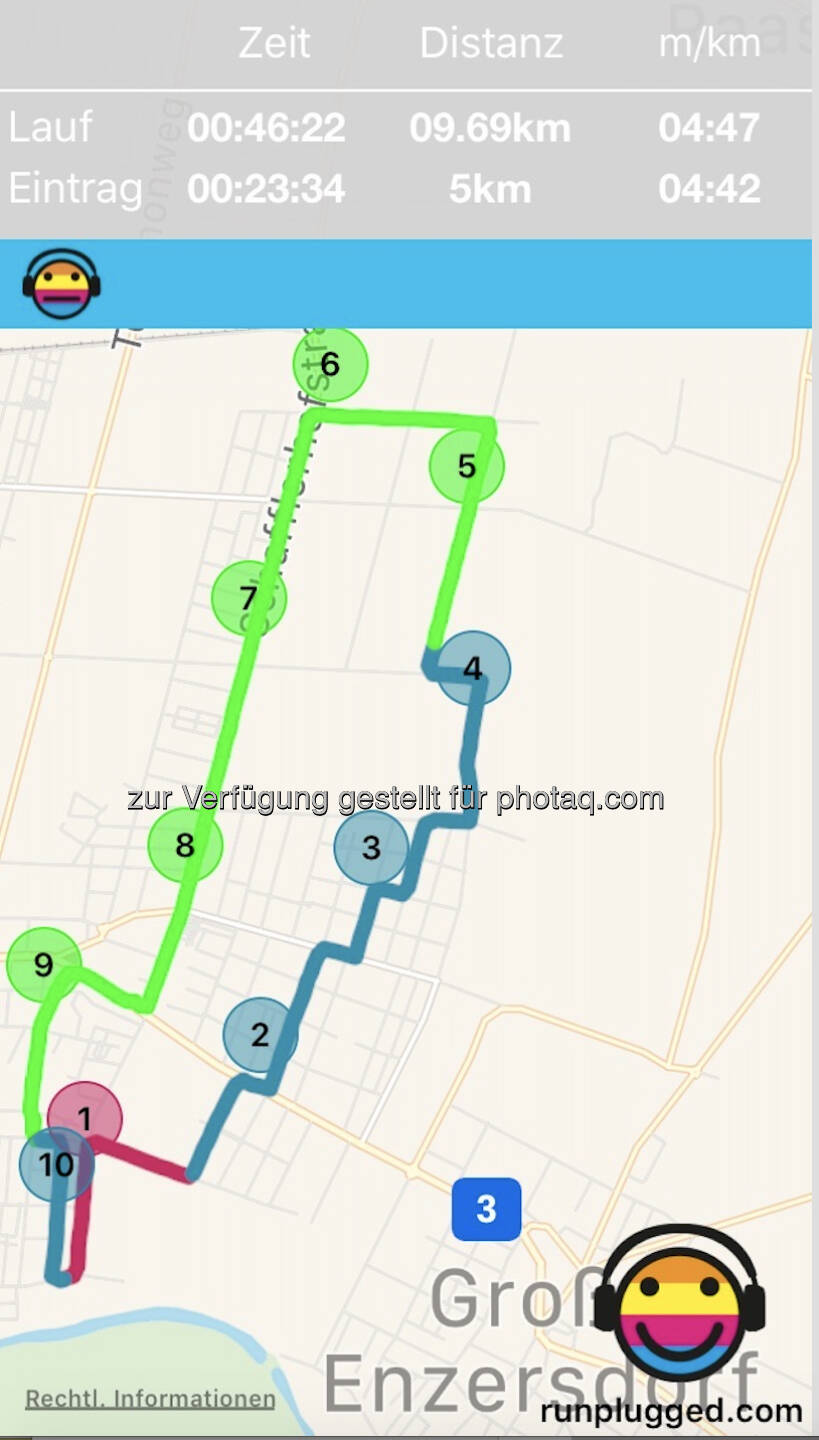
Task: Tap the headphone smiley icon in blue bar
Action: pyautogui.click(x=61, y=284)
